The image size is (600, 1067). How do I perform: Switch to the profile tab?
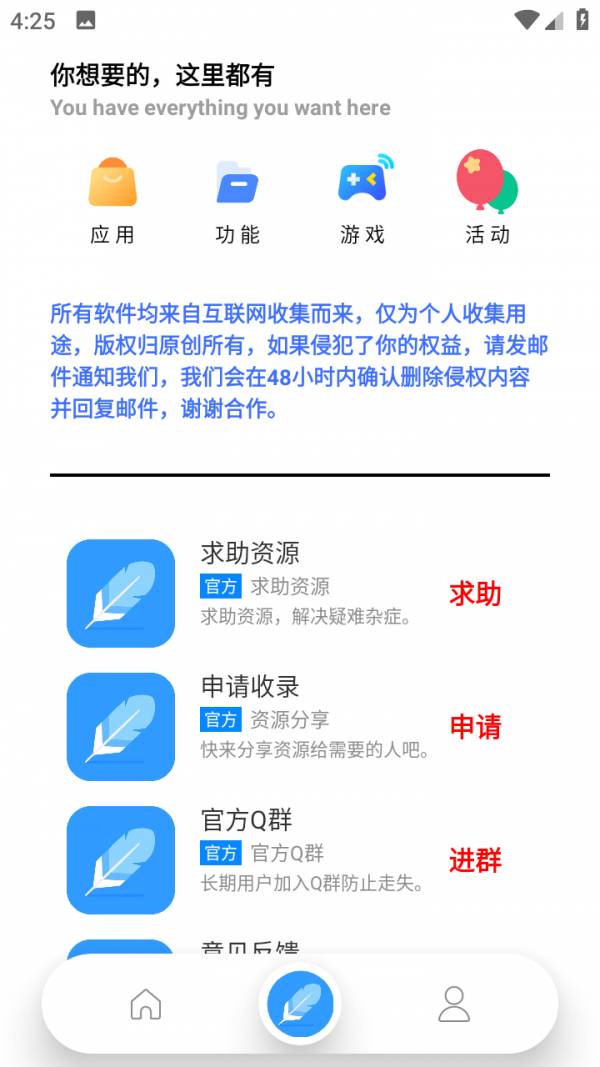pyautogui.click(x=454, y=1003)
